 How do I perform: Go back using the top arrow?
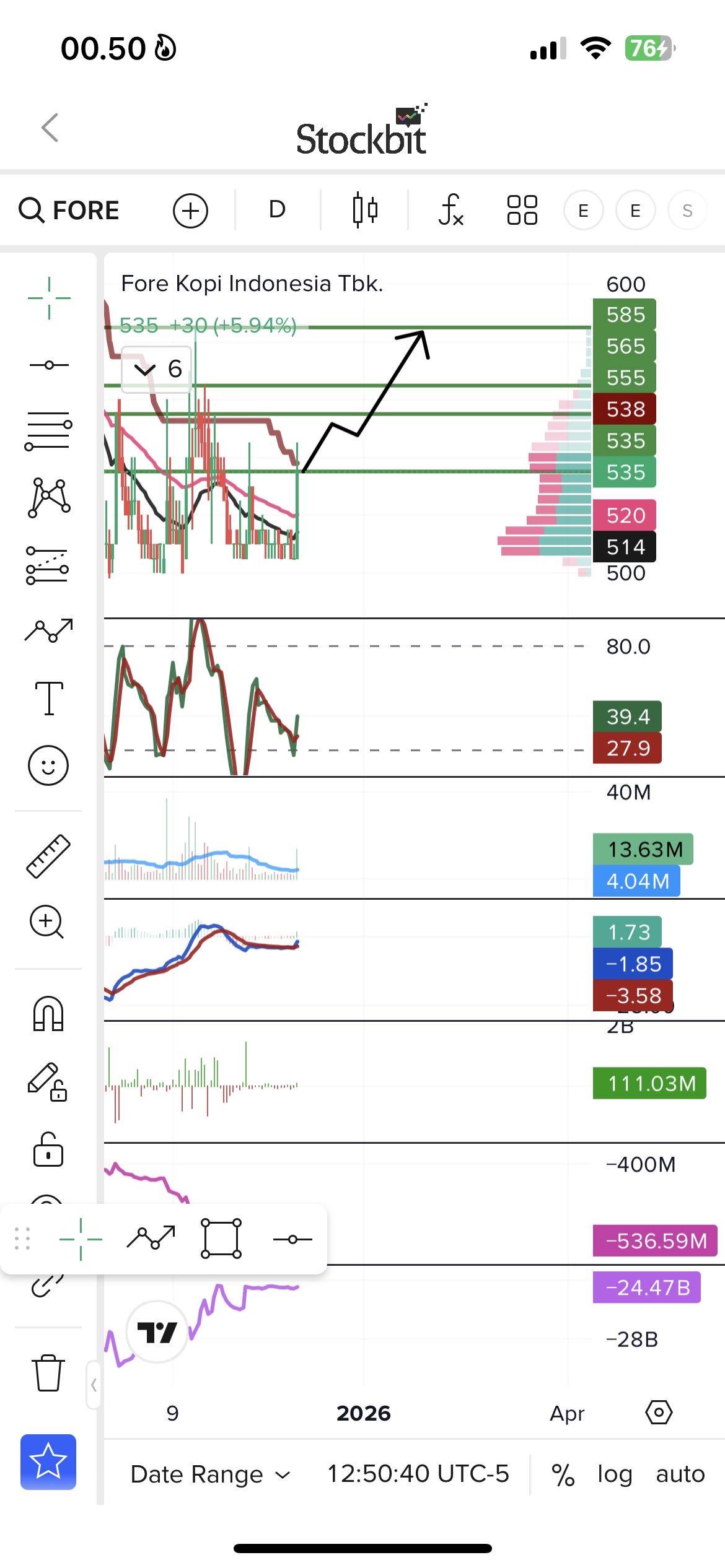click(50, 128)
